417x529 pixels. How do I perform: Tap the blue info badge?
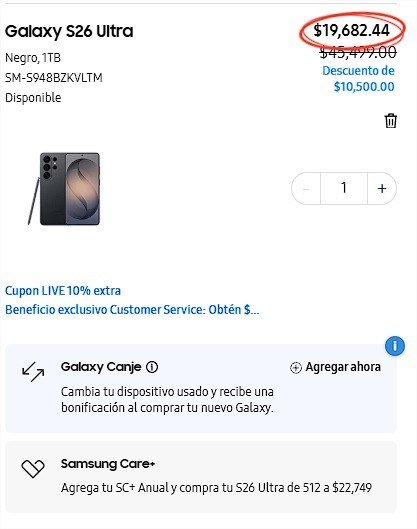(395, 346)
